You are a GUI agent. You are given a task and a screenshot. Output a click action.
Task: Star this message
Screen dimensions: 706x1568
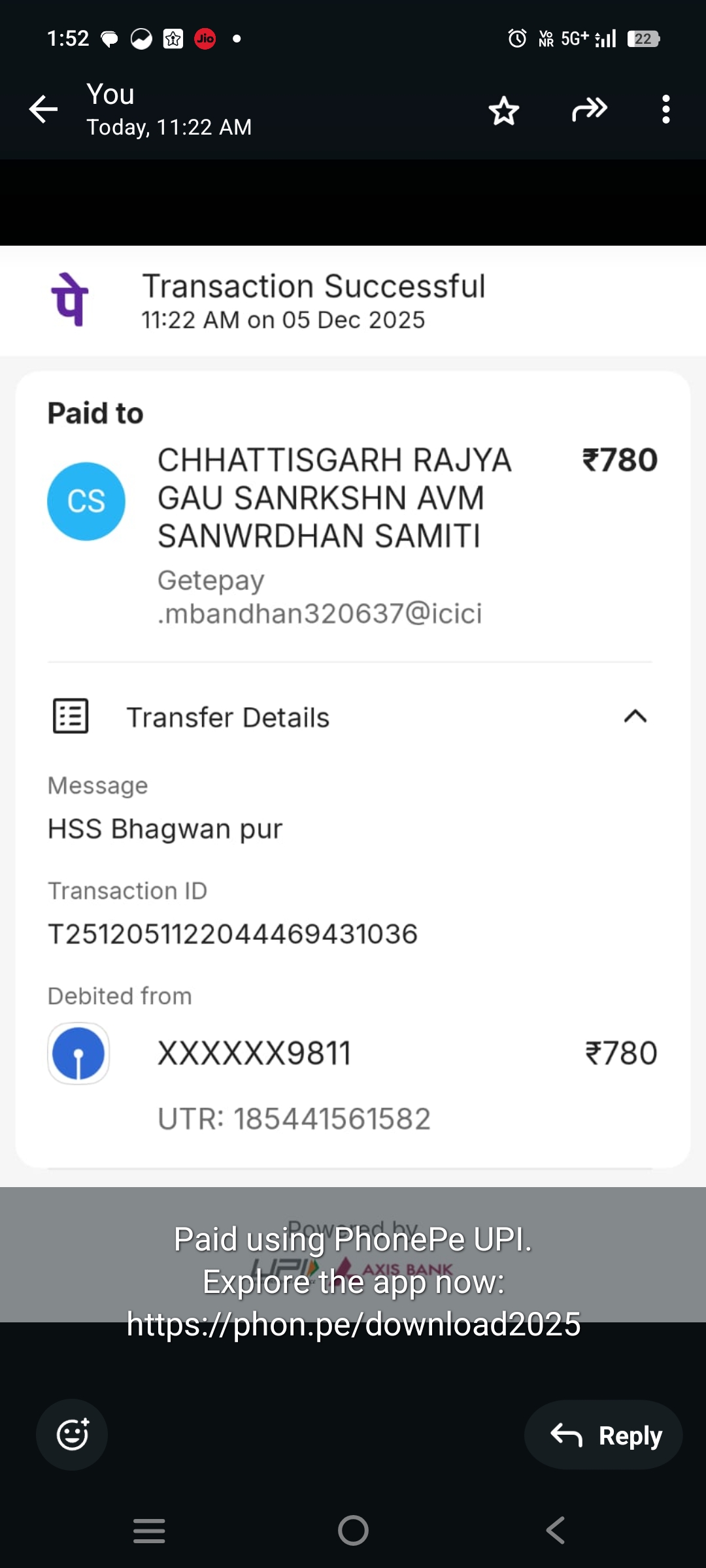[x=504, y=110]
